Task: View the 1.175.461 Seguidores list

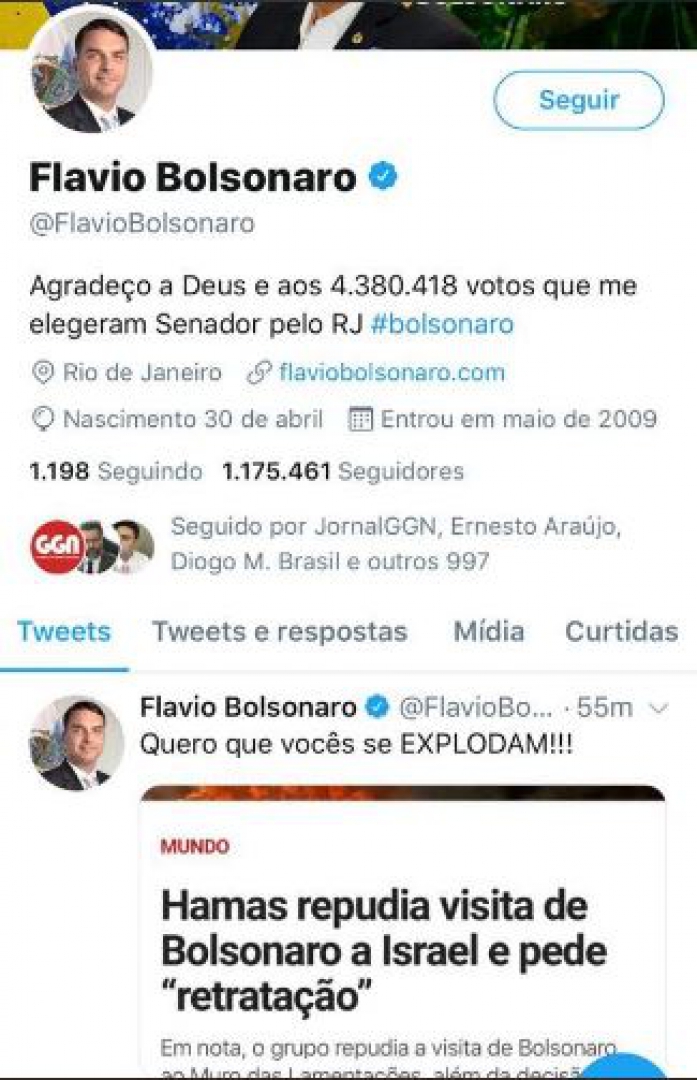Action: (x=342, y=471)
